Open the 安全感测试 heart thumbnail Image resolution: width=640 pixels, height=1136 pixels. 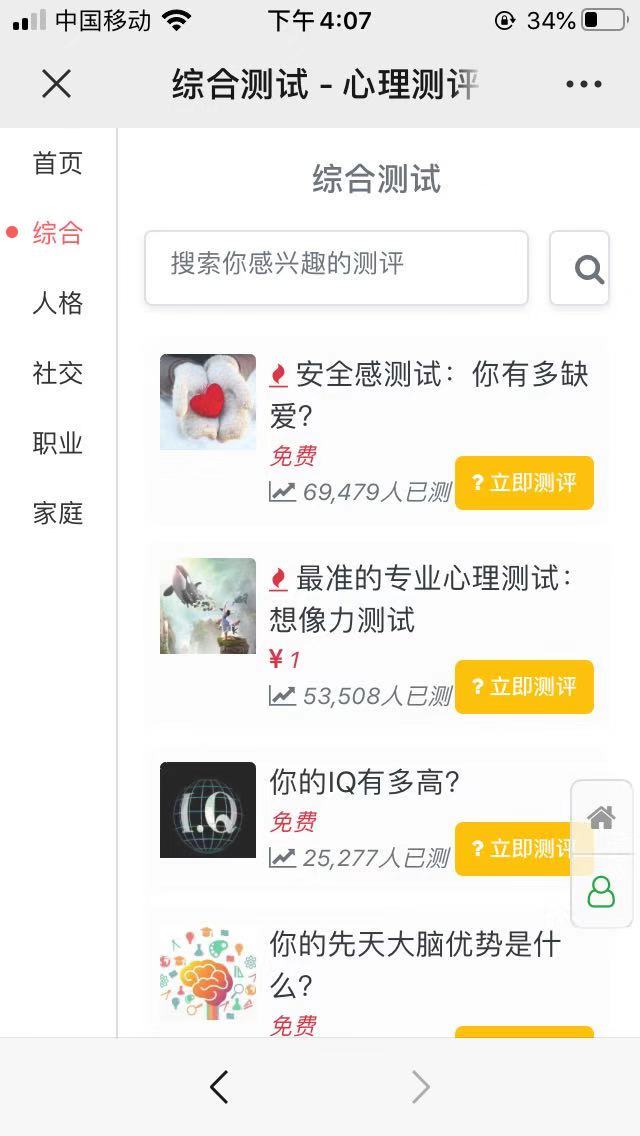click(208, 402)
